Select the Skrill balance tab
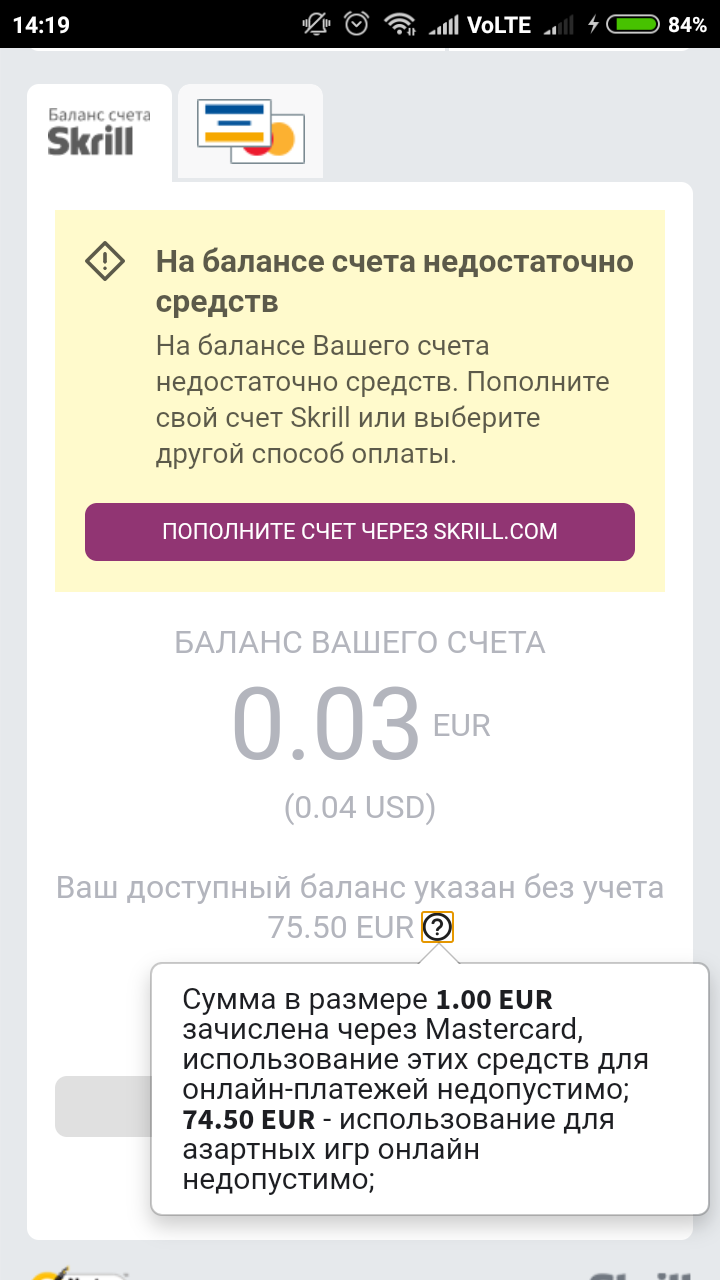 pyautogui.click(x=99, y=132)
